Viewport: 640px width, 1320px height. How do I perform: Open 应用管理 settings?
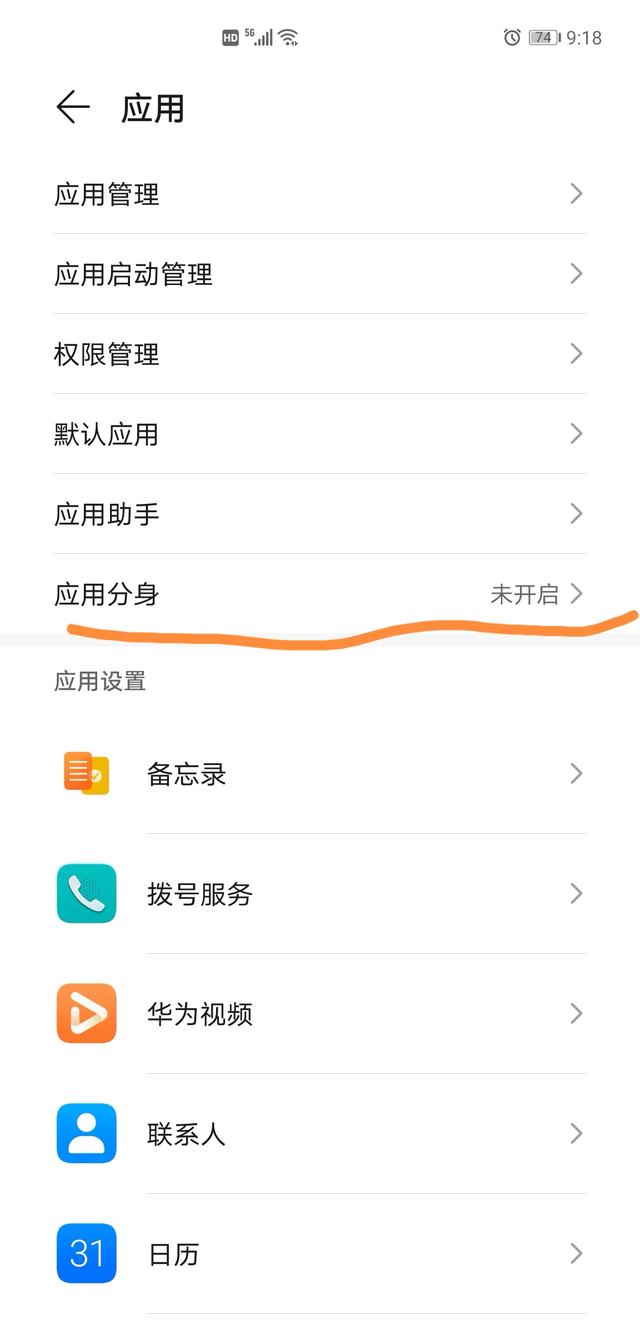320,194
